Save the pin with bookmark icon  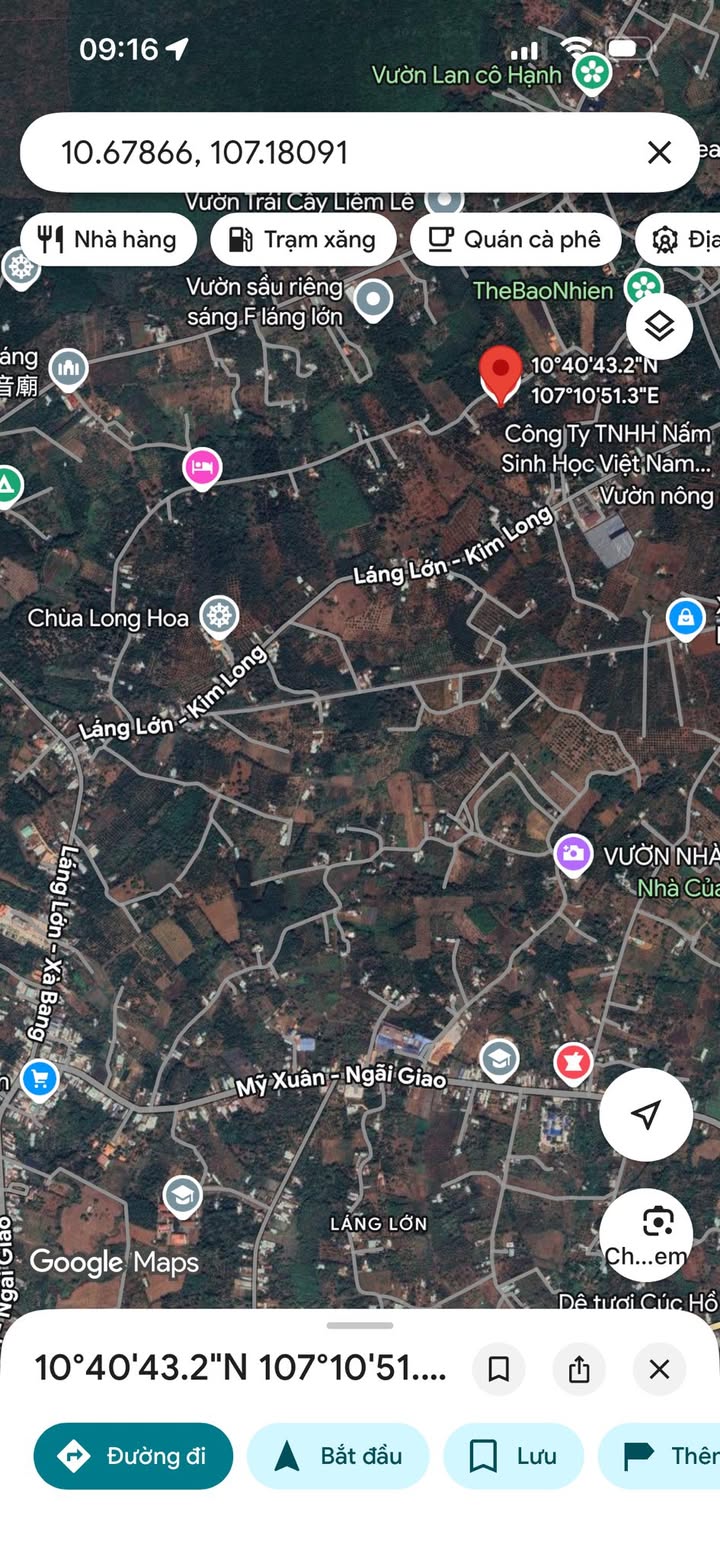click(499, 1369)
